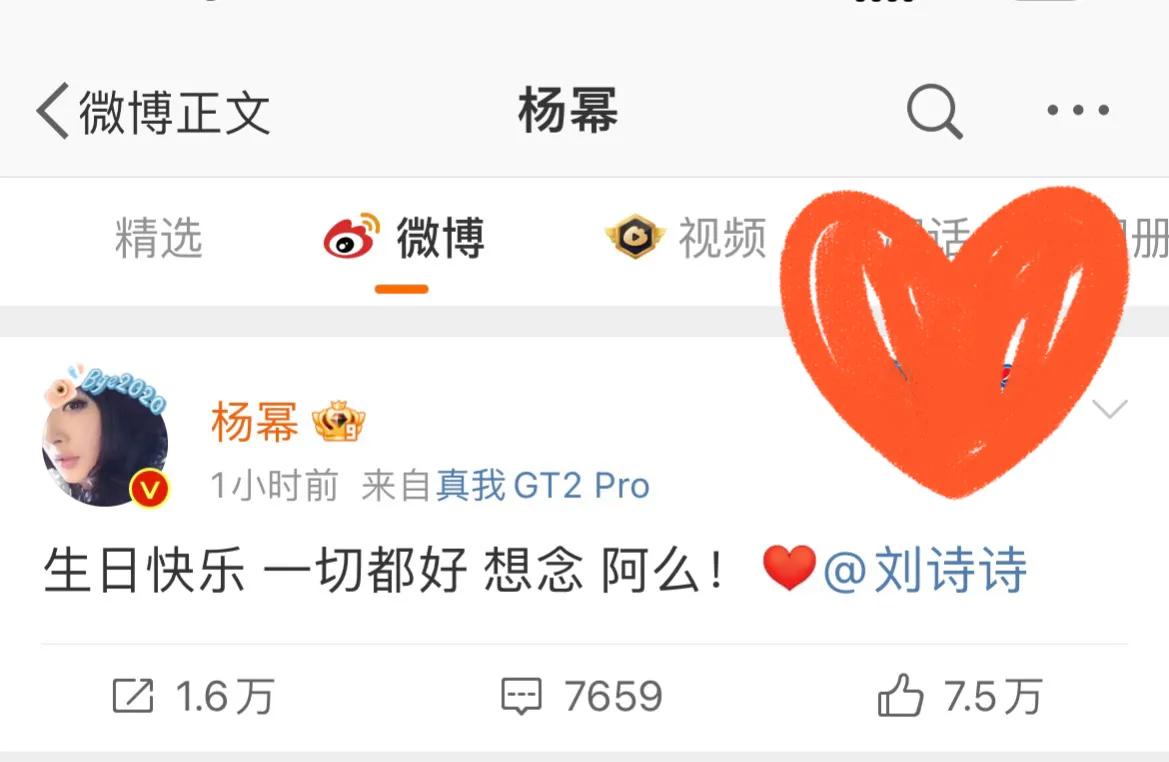Open the three-dot overflow menu
Viewport: 1169px width, 762px height.
1077,110
